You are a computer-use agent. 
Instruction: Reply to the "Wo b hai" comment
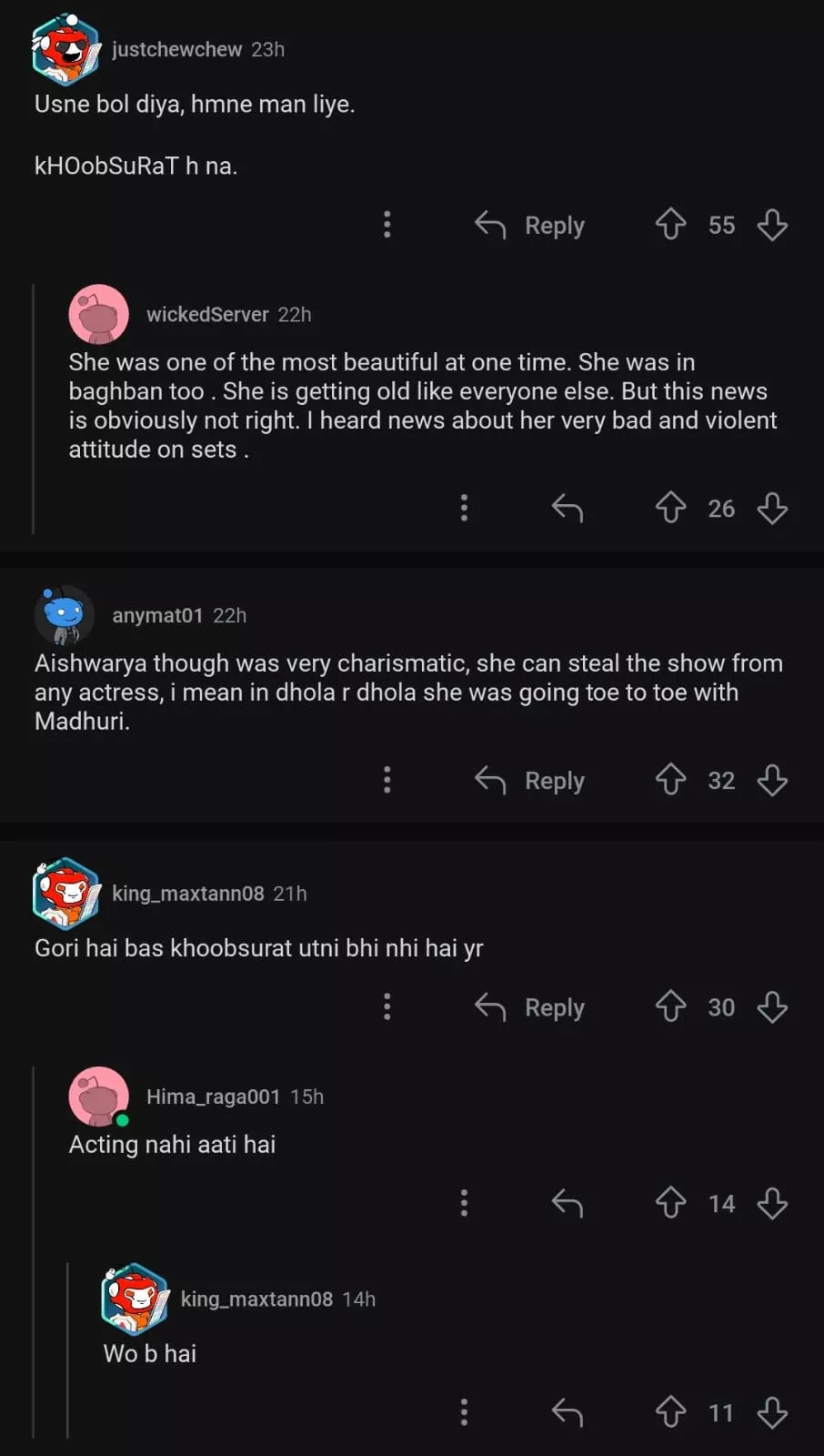click(x=568, y=1412)
